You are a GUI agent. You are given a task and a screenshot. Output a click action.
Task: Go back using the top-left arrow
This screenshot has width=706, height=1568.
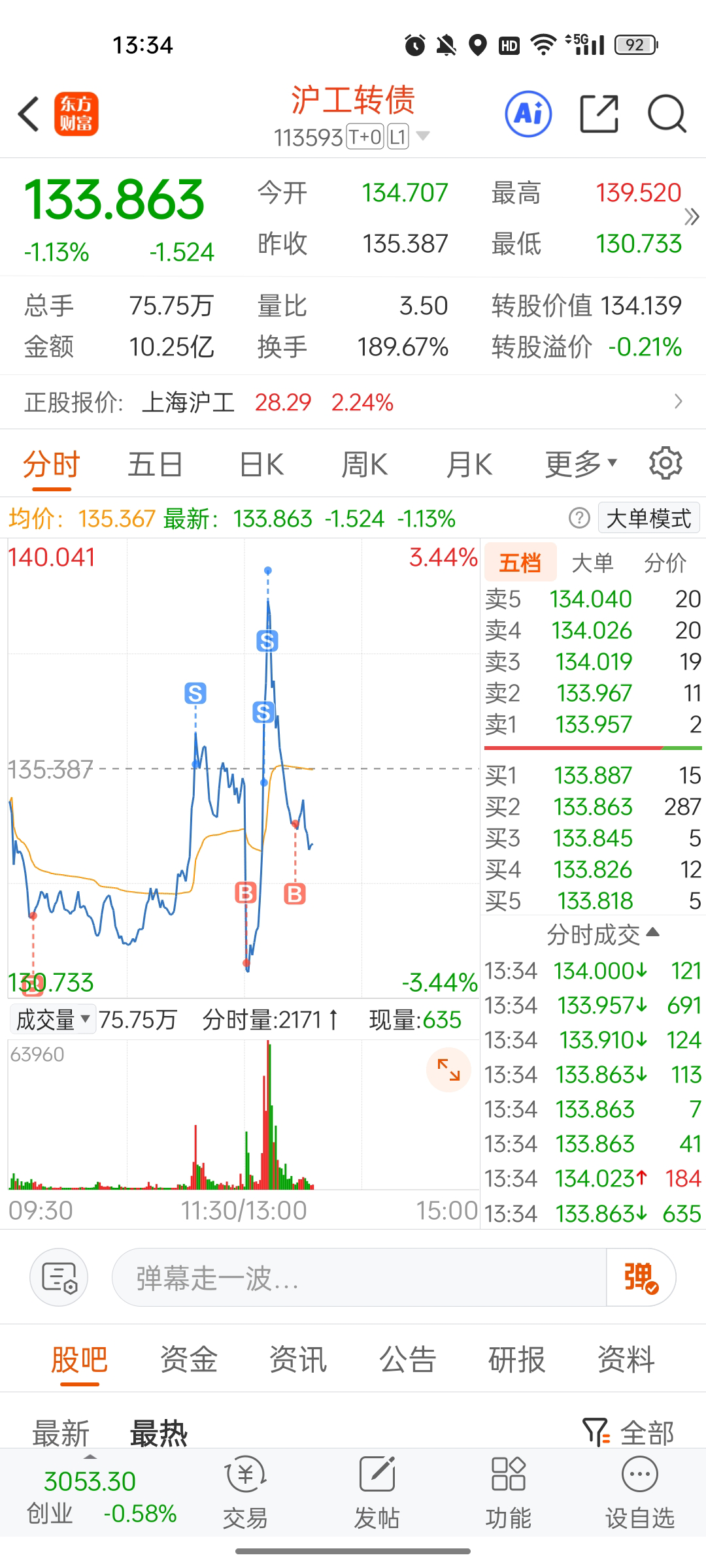click(x=29, y=114)
